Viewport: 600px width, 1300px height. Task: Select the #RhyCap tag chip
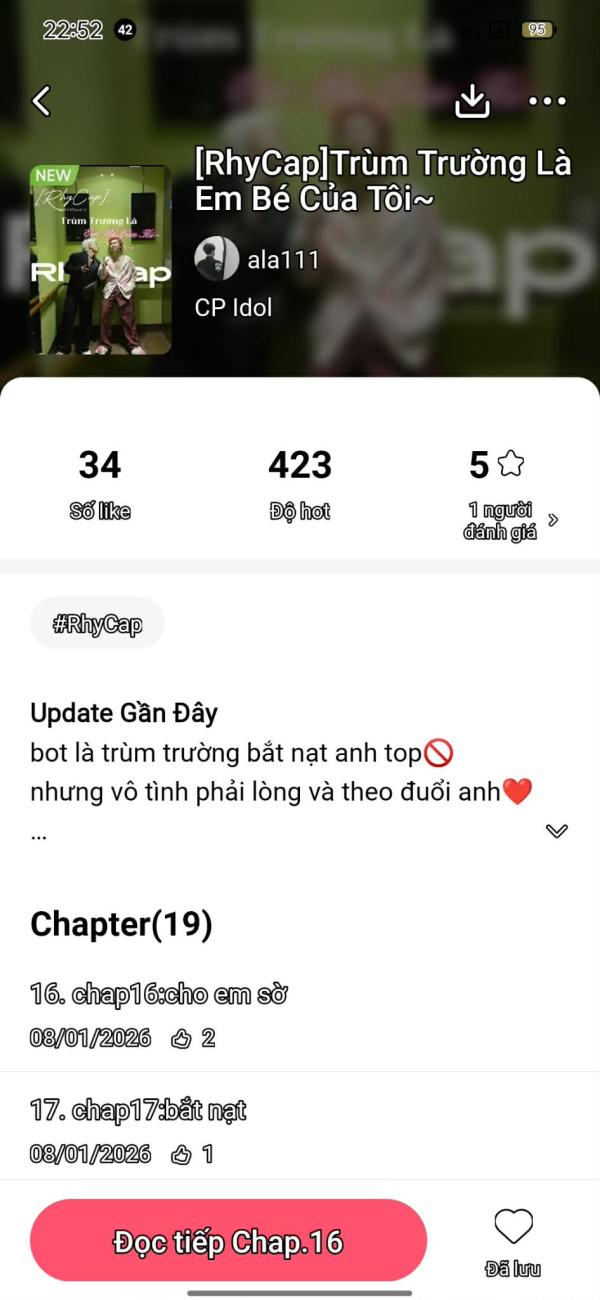(x=97, y=625)
